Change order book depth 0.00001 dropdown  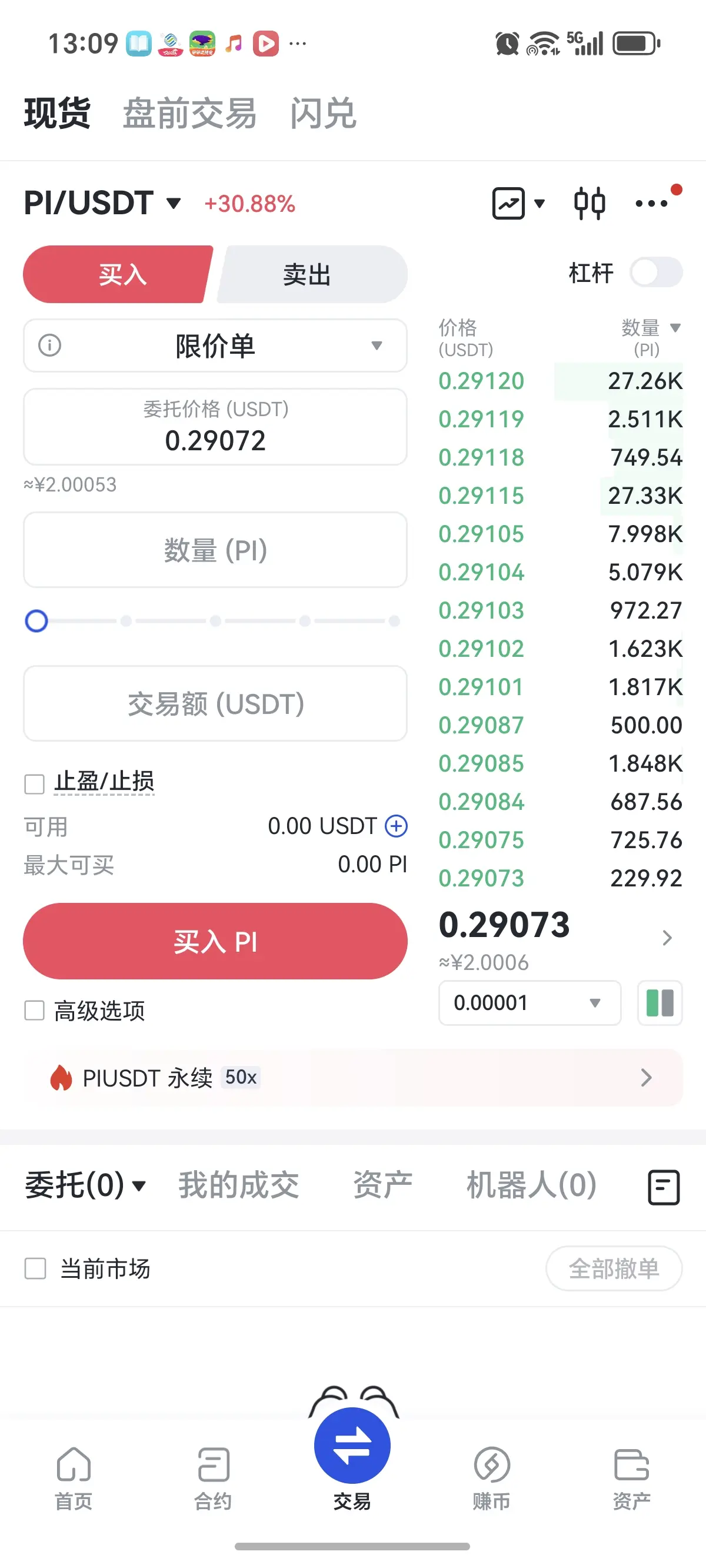(x=529, y=1002)
